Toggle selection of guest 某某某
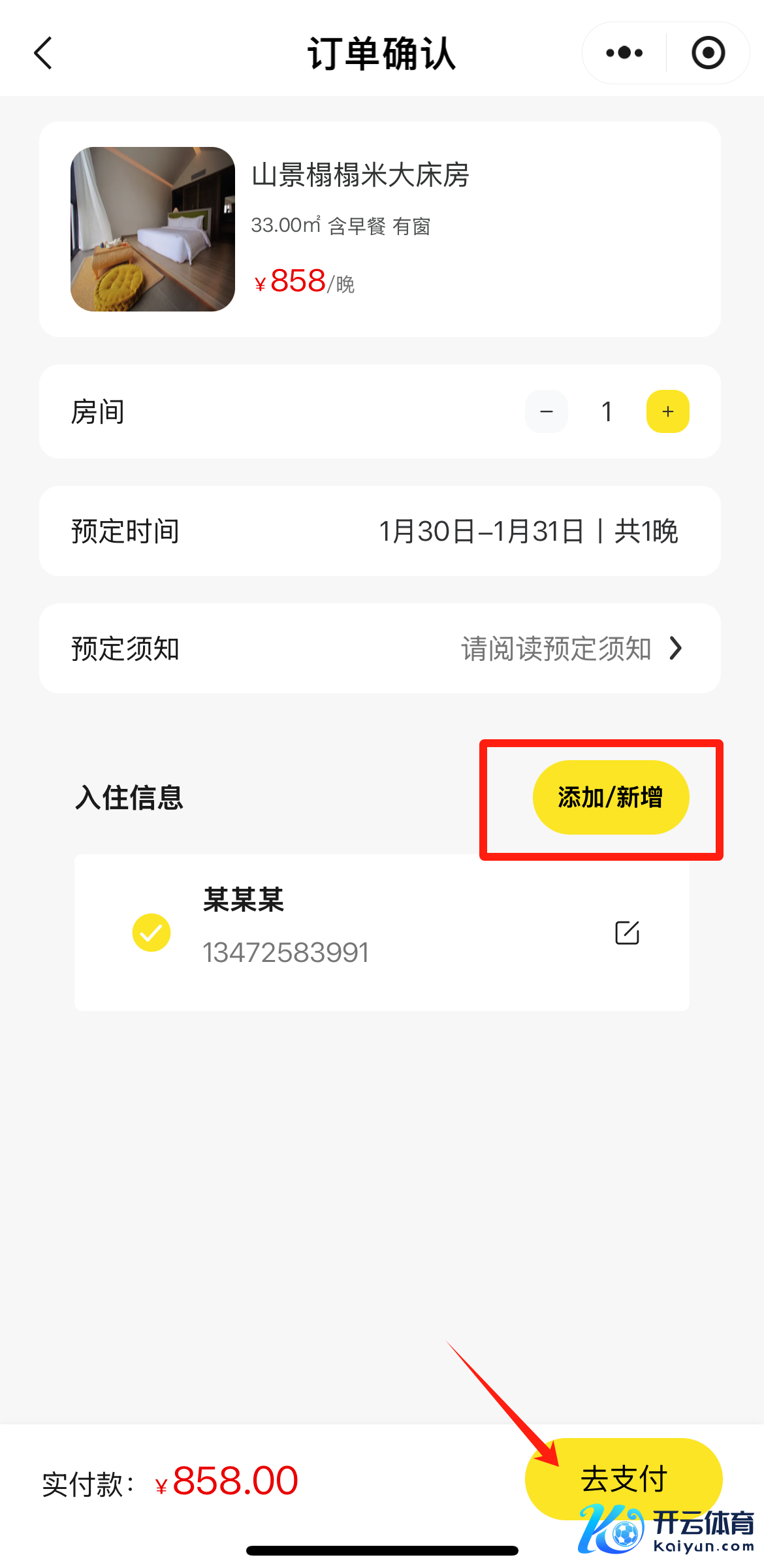Image resolution: width=764 pixels, height=1568 pixels. point(151,932)
